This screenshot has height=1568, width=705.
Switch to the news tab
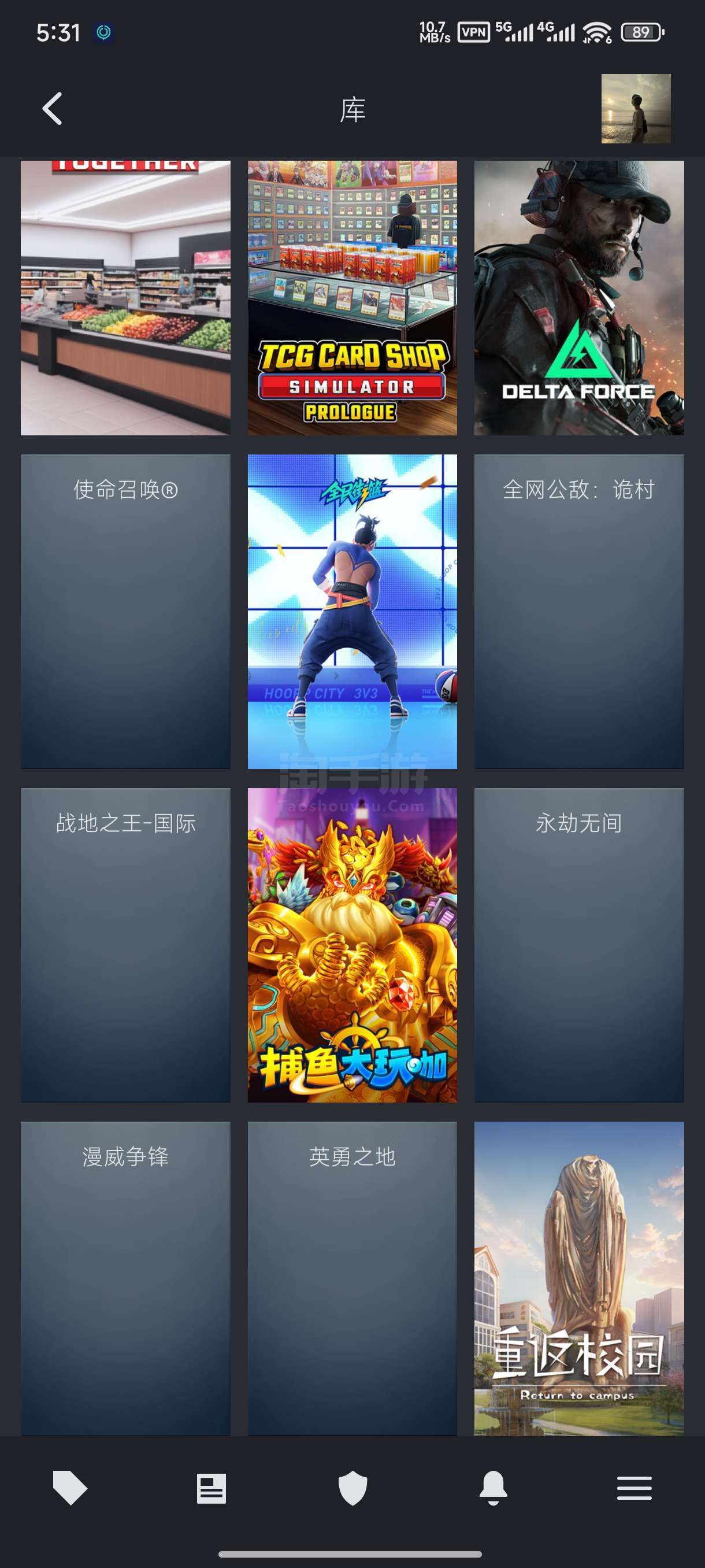click(211, 1488)
